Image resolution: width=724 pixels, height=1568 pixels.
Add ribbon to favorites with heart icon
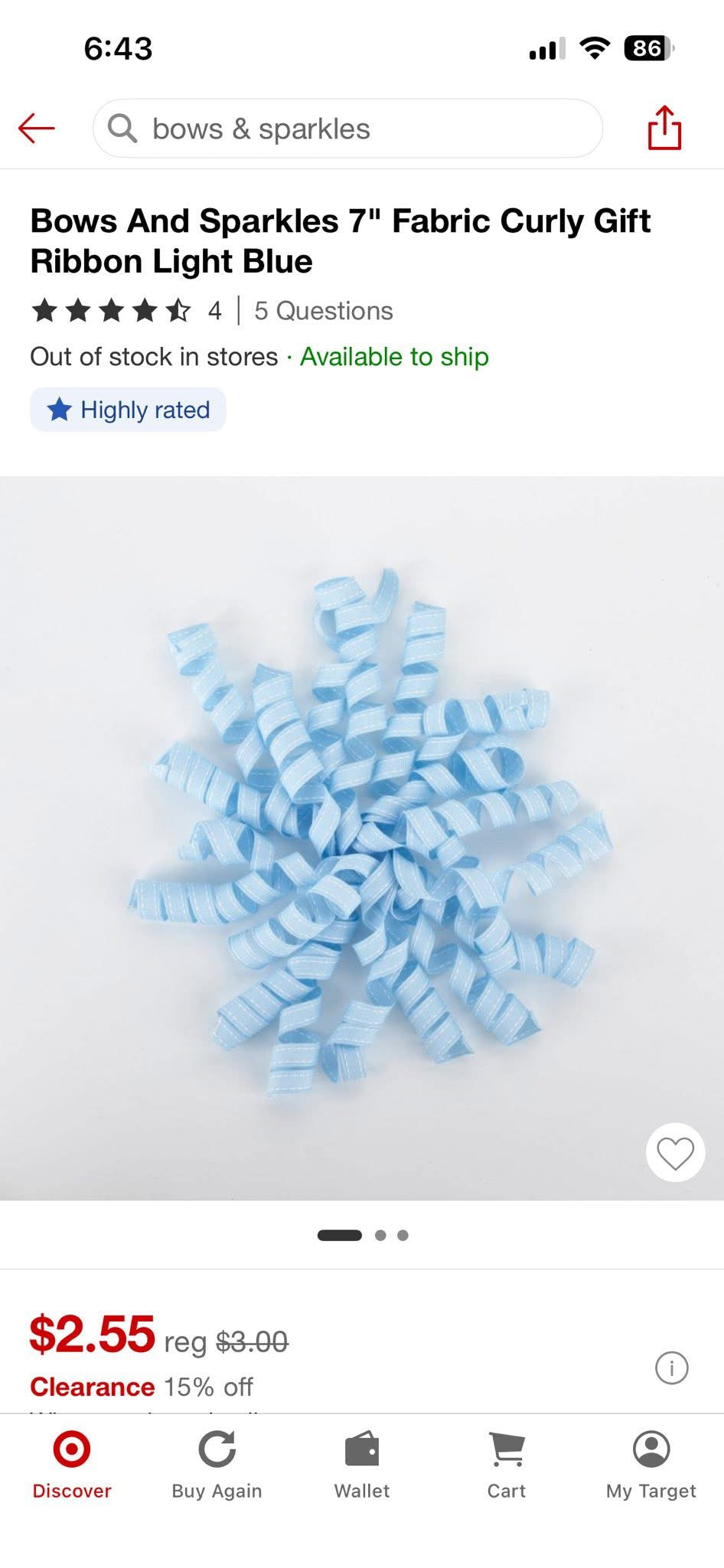[675, 1152]
